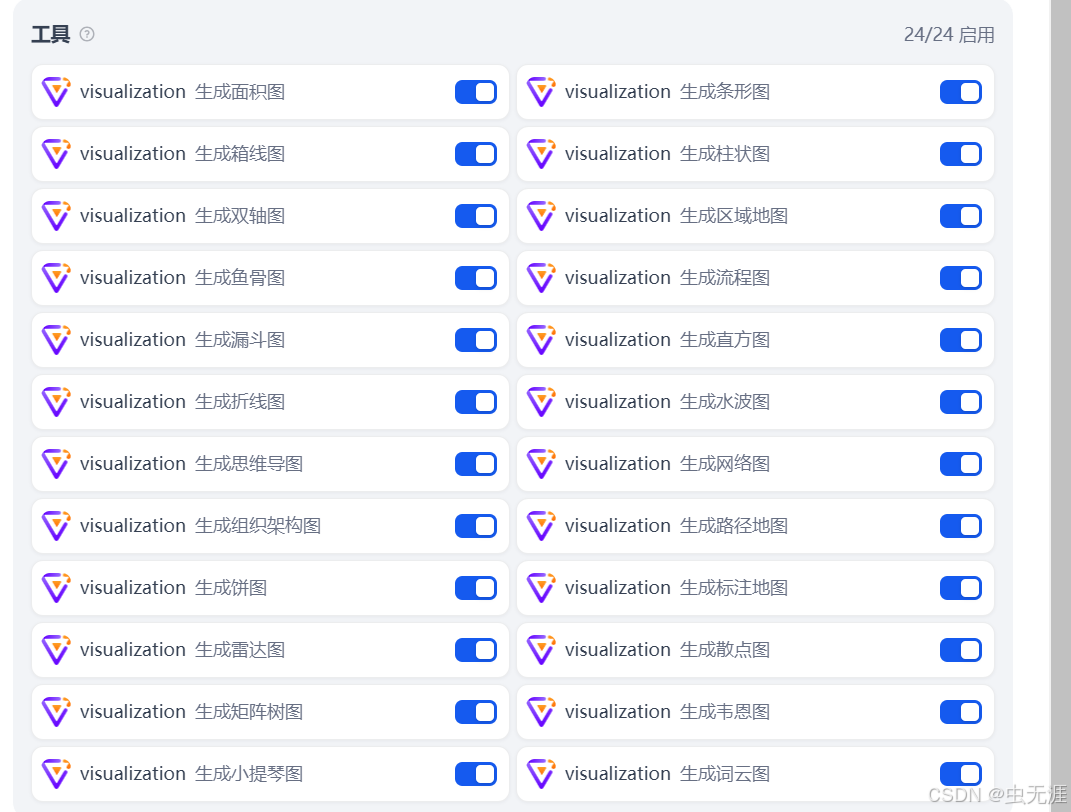1071x812 pixels.
Task: Disable the 生成折线图 switch
Action: (x=475, y=402)
